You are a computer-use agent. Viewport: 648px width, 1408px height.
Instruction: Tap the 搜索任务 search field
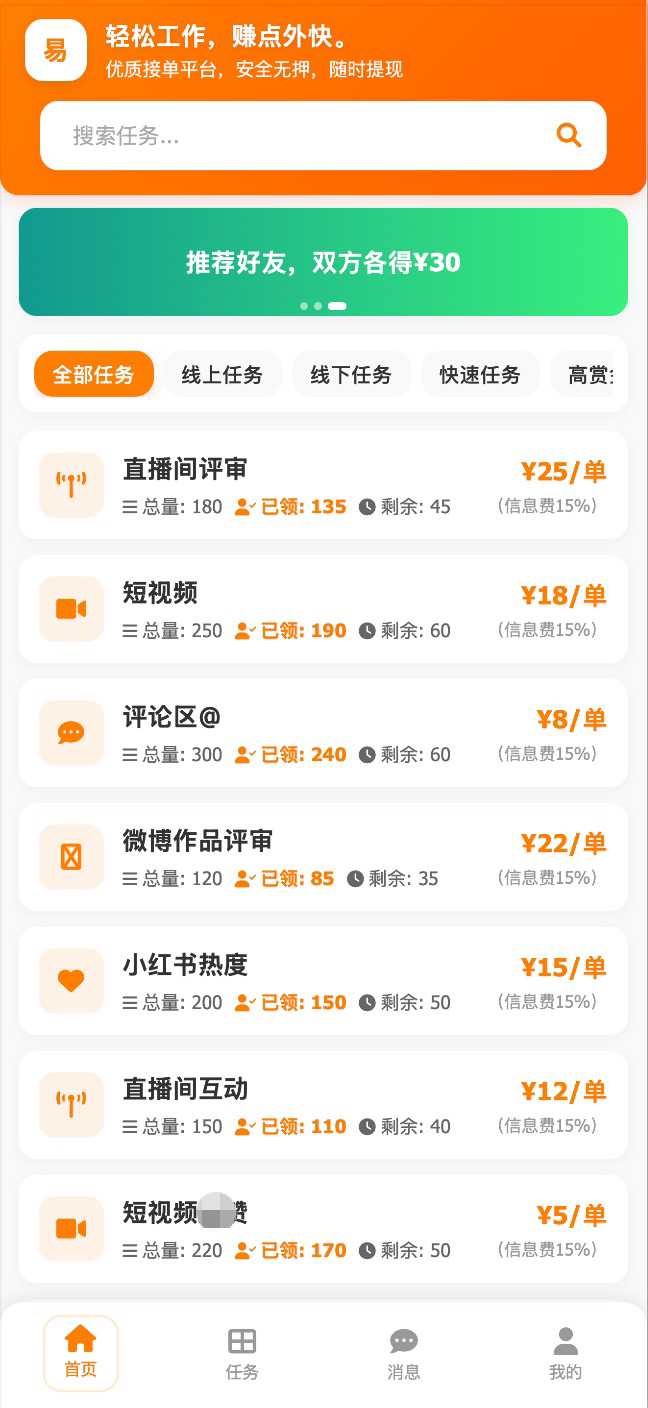[x=300, y=136]
